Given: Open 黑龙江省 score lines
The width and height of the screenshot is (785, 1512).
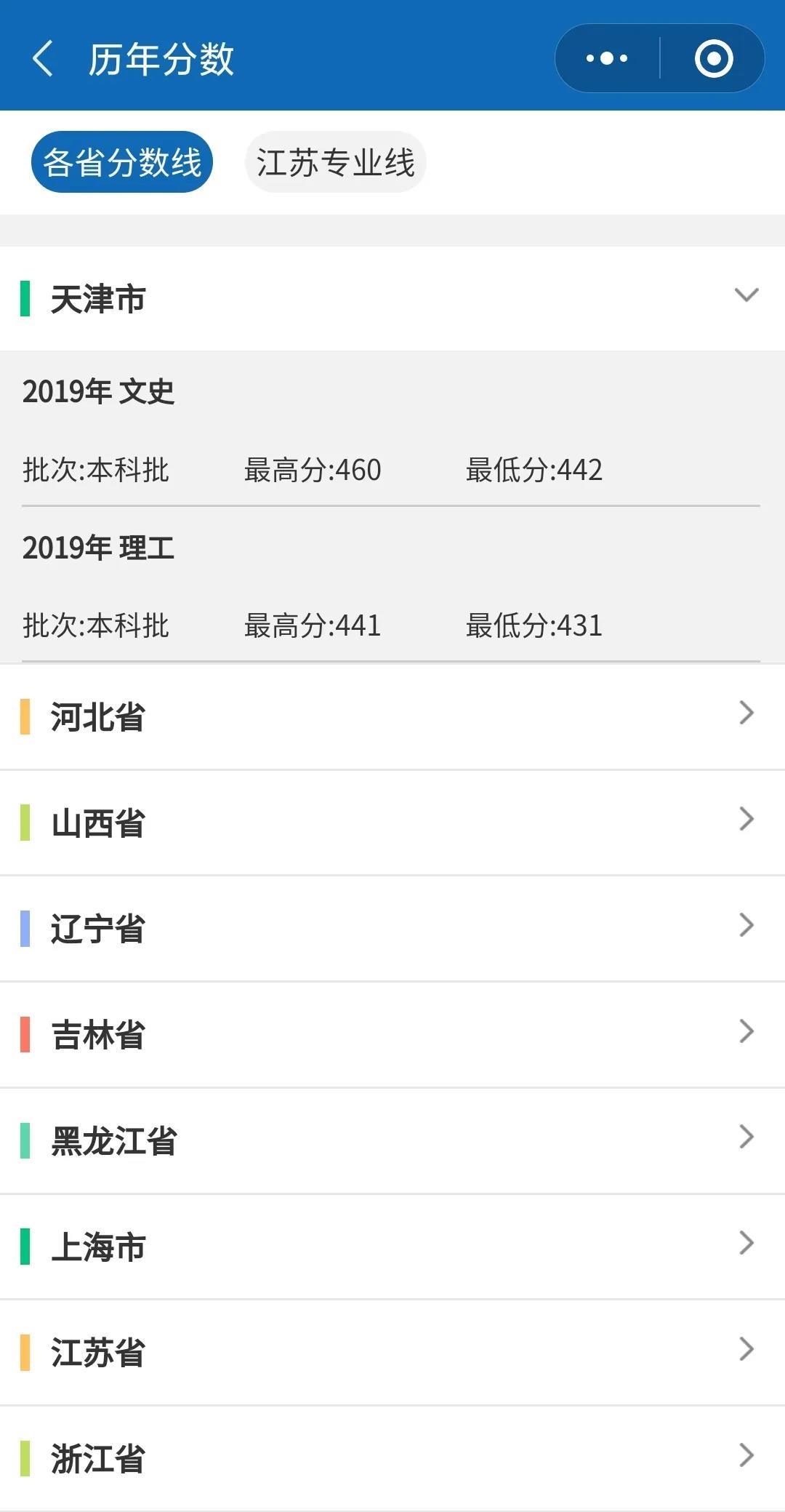Looking at the screenshot, I should coord(392,1140).
